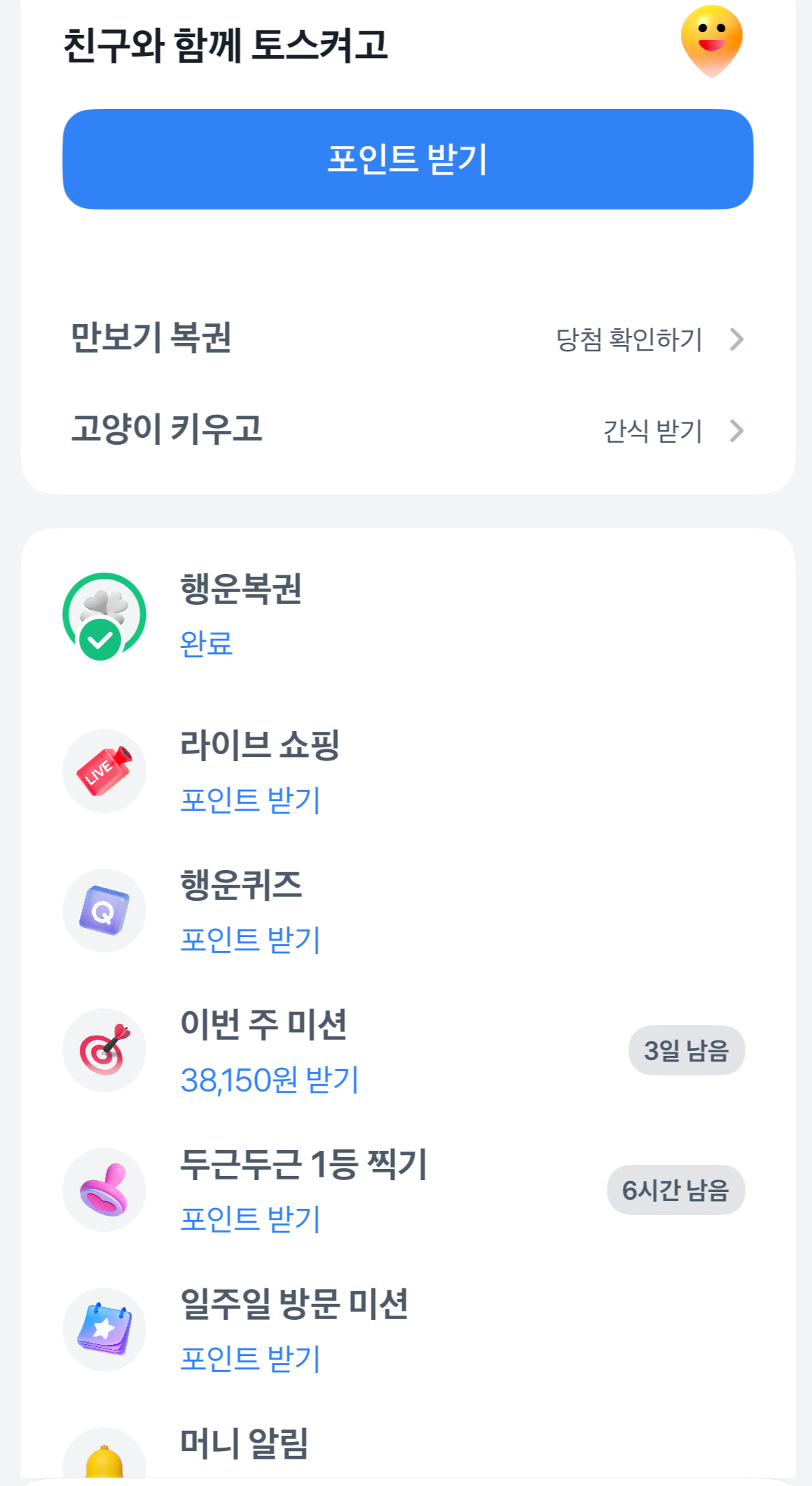Open 고양이 키우고 간식 받기 row
Screen dimensions: 812x1486
click(x=408, y=429)
